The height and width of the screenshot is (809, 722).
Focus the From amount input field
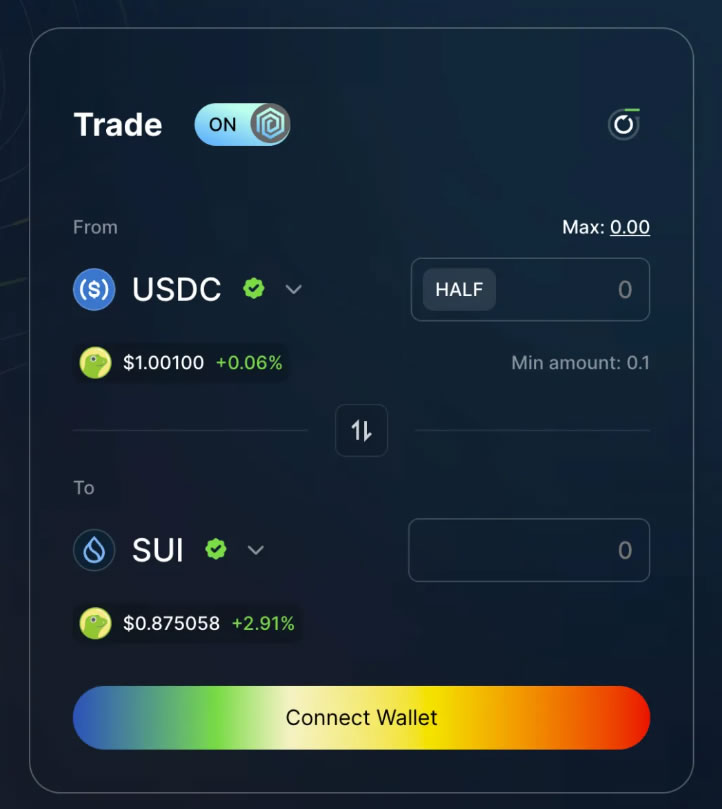[x=575, y=290]
